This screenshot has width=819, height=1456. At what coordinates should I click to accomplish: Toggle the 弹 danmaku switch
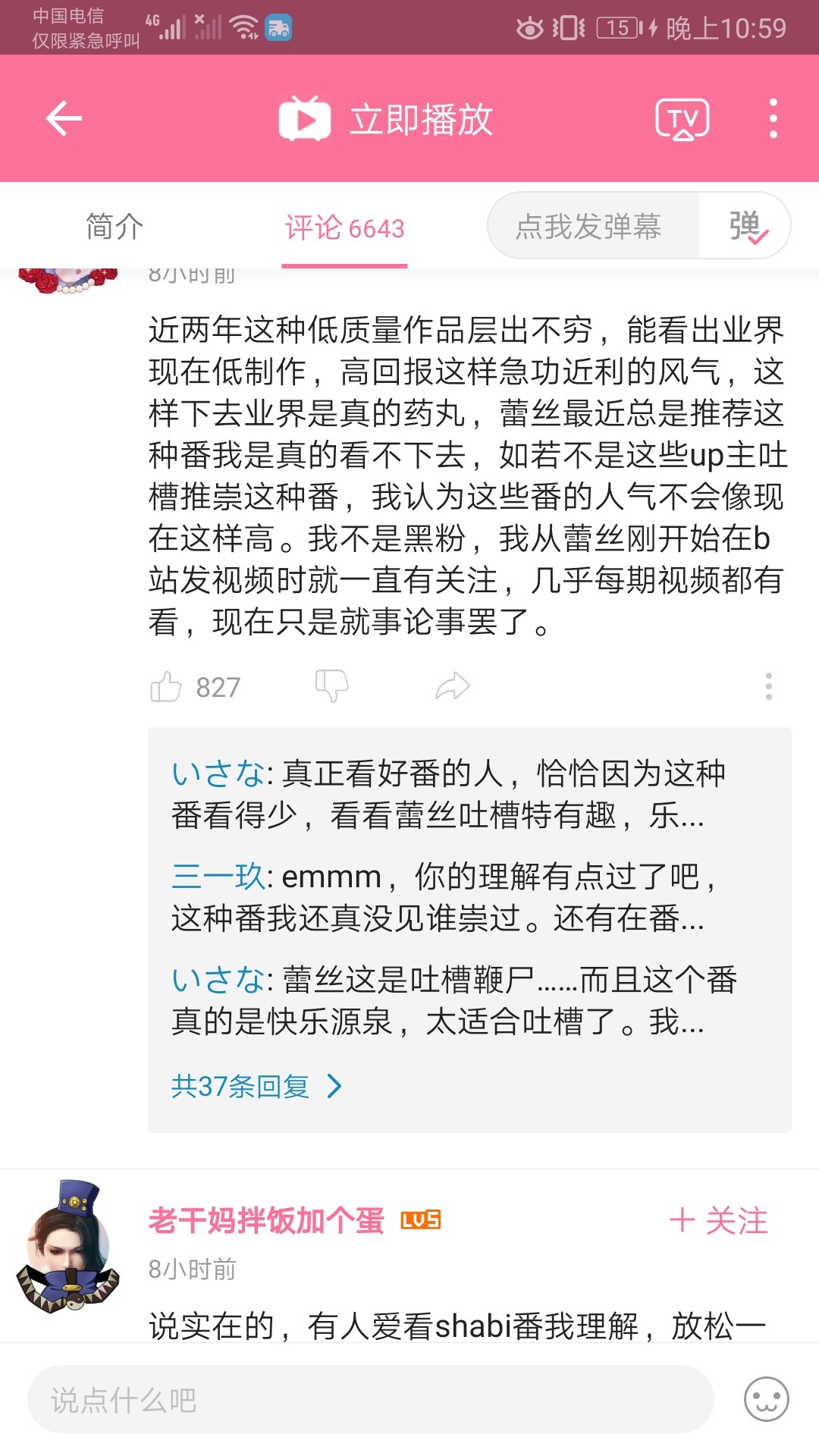(747, 227)
